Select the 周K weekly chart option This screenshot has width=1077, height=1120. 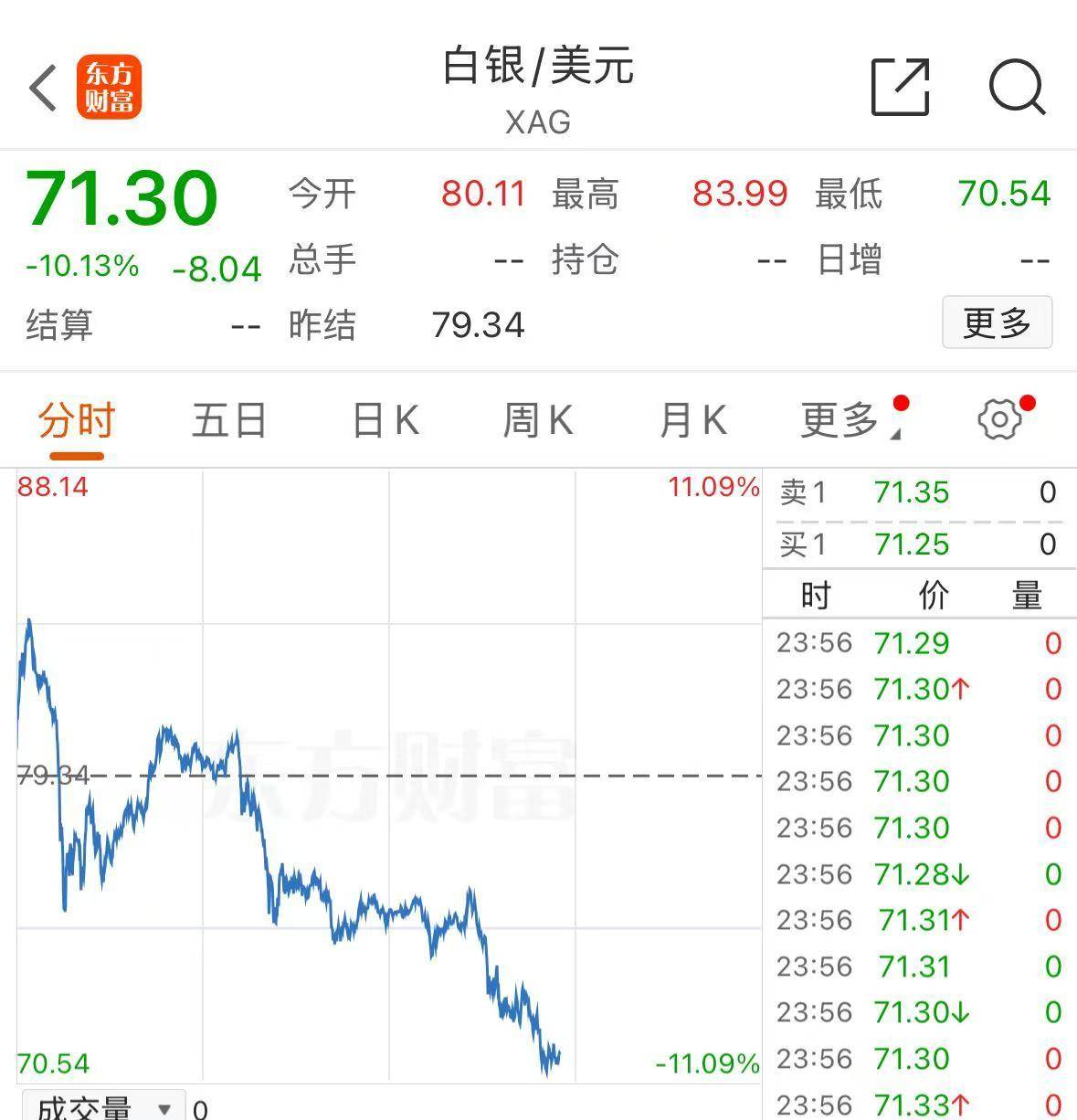539,419
